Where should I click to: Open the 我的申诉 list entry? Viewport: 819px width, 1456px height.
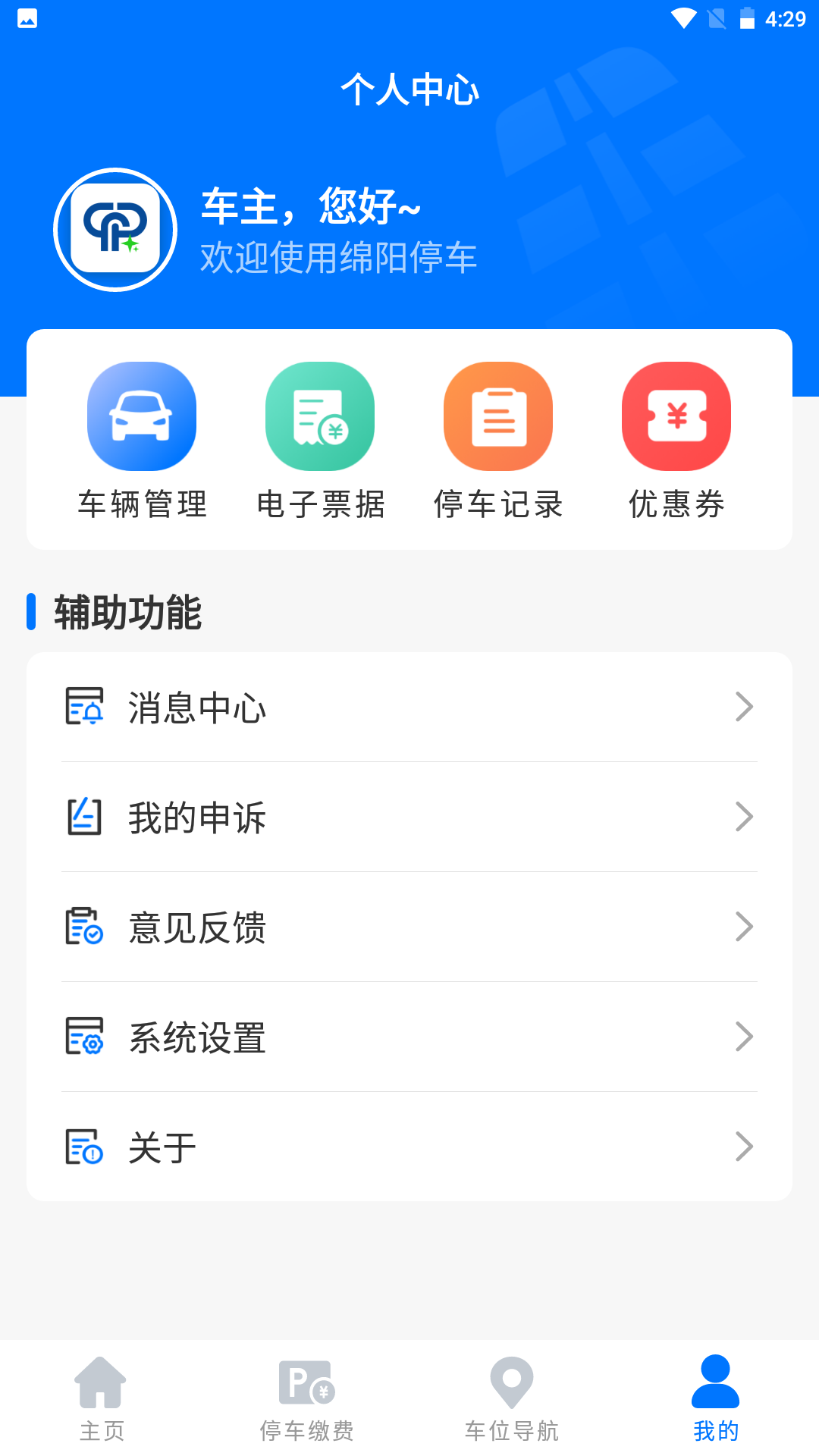(x=409, y=817)
